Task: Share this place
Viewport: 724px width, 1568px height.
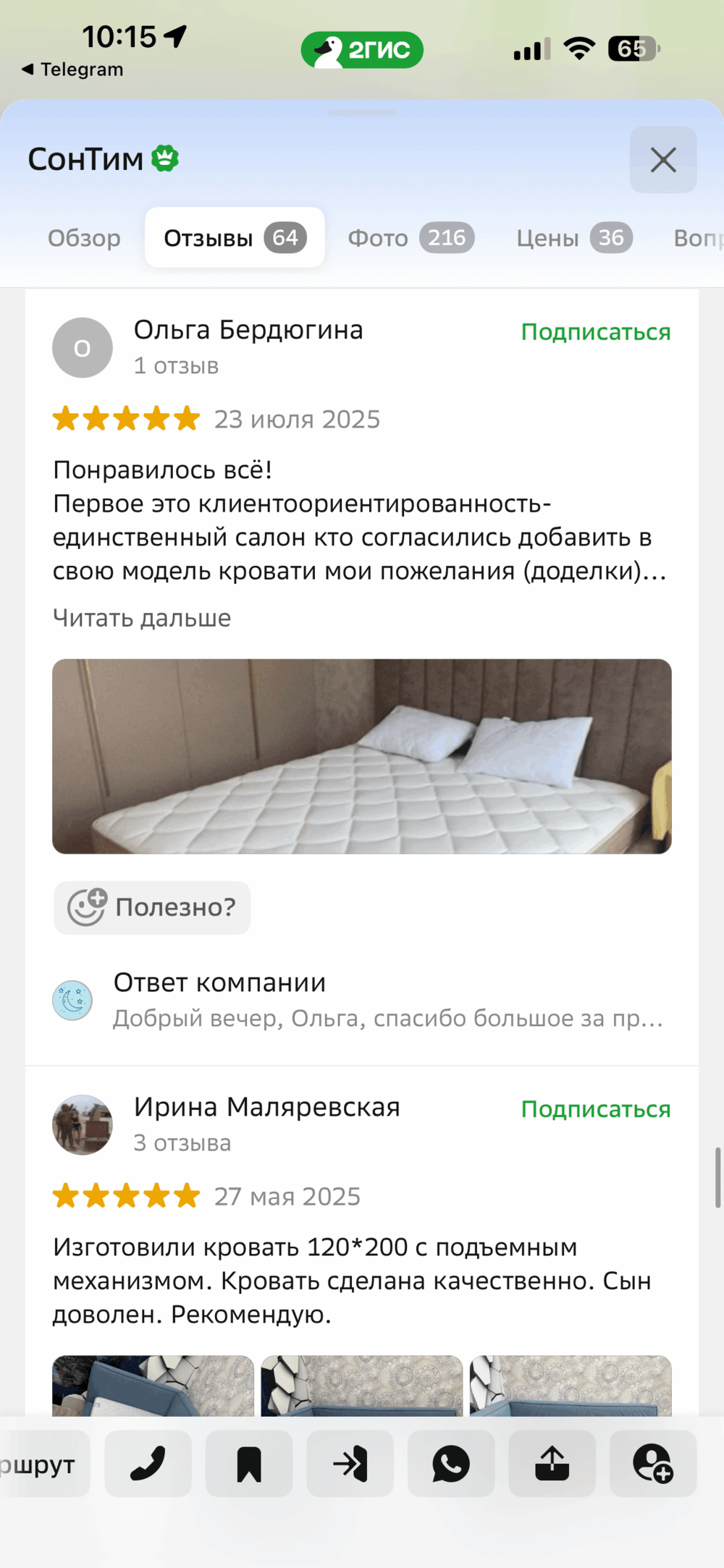Action: tap(552, 1464)
